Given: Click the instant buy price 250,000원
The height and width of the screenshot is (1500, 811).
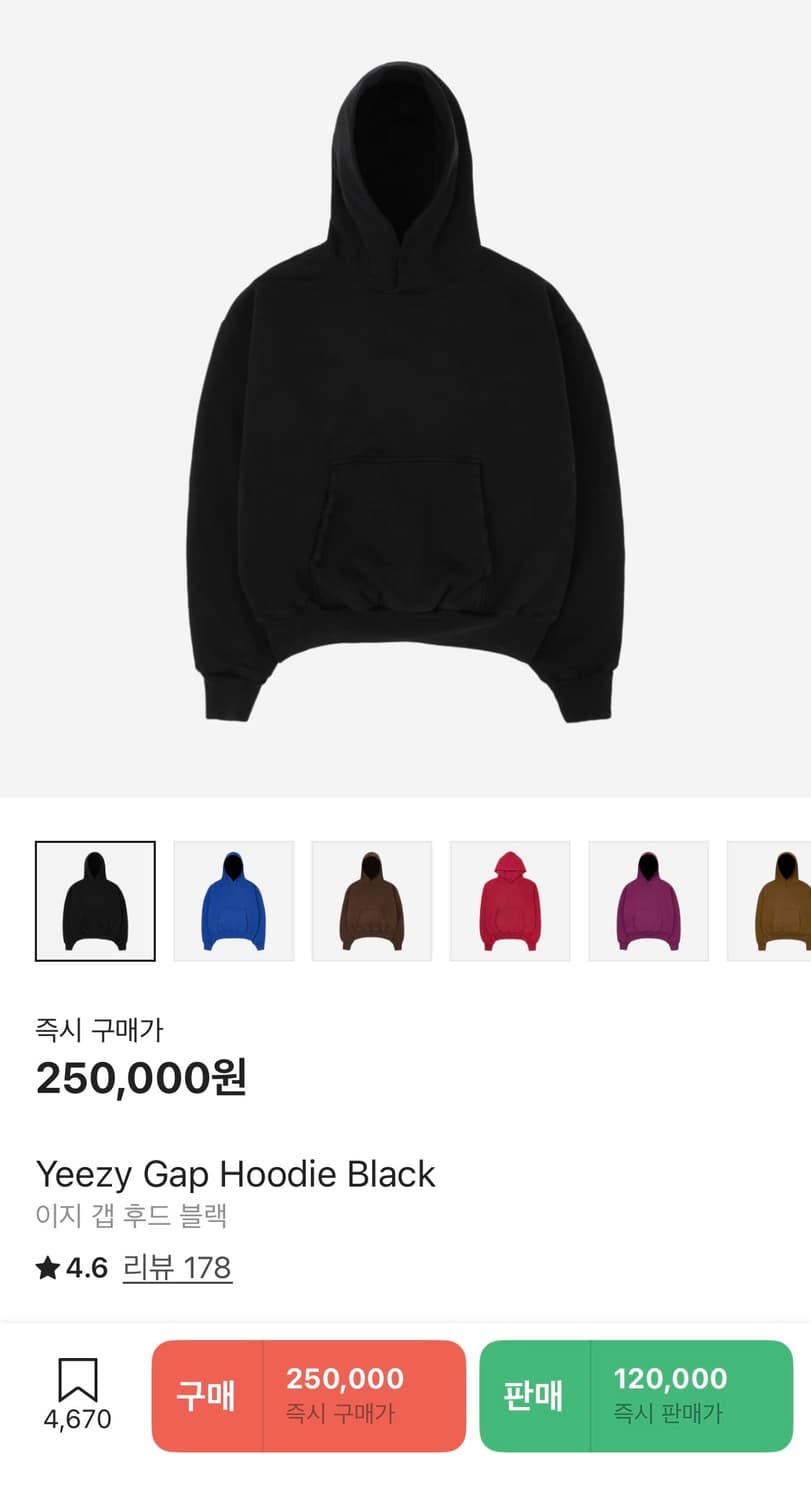Looking at the screenshot, I should (x=140, y=1080).
